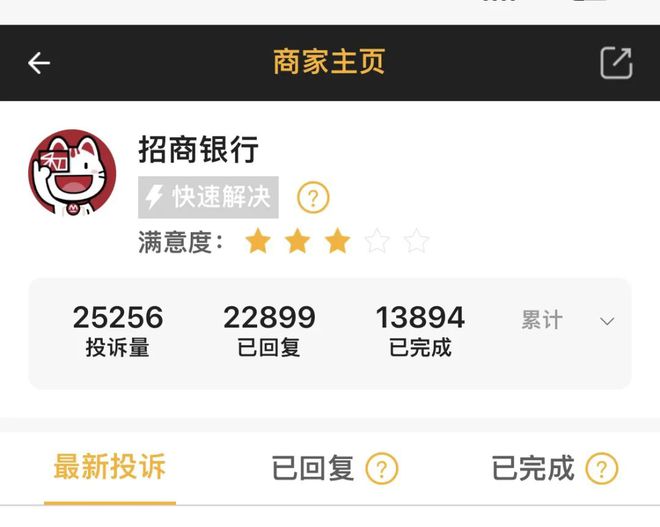Image resolution: width=660 pixels, height=527 pixels.
Task: Share this merchant page
Action: [x=616, y=63]
